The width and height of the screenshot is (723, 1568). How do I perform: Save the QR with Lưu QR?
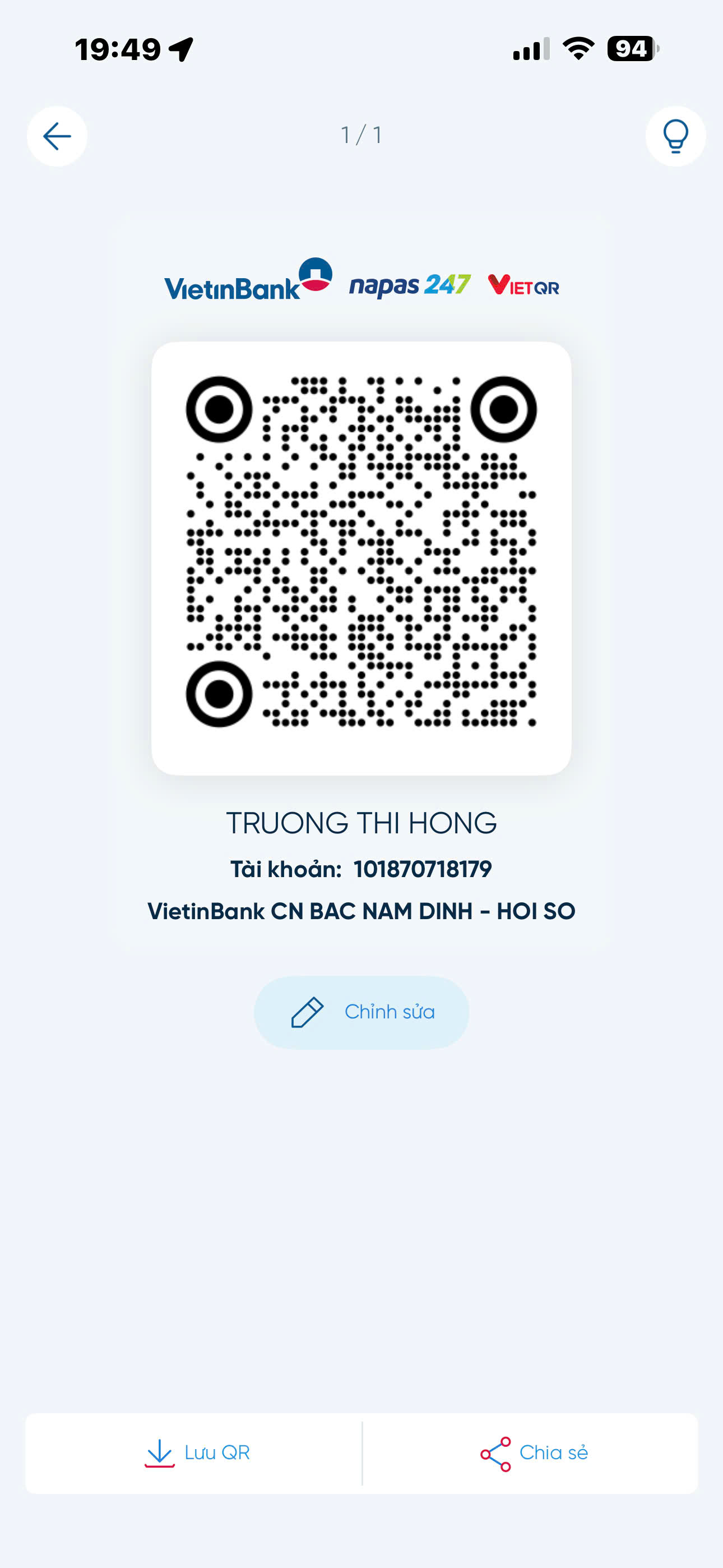point(197,1453)
